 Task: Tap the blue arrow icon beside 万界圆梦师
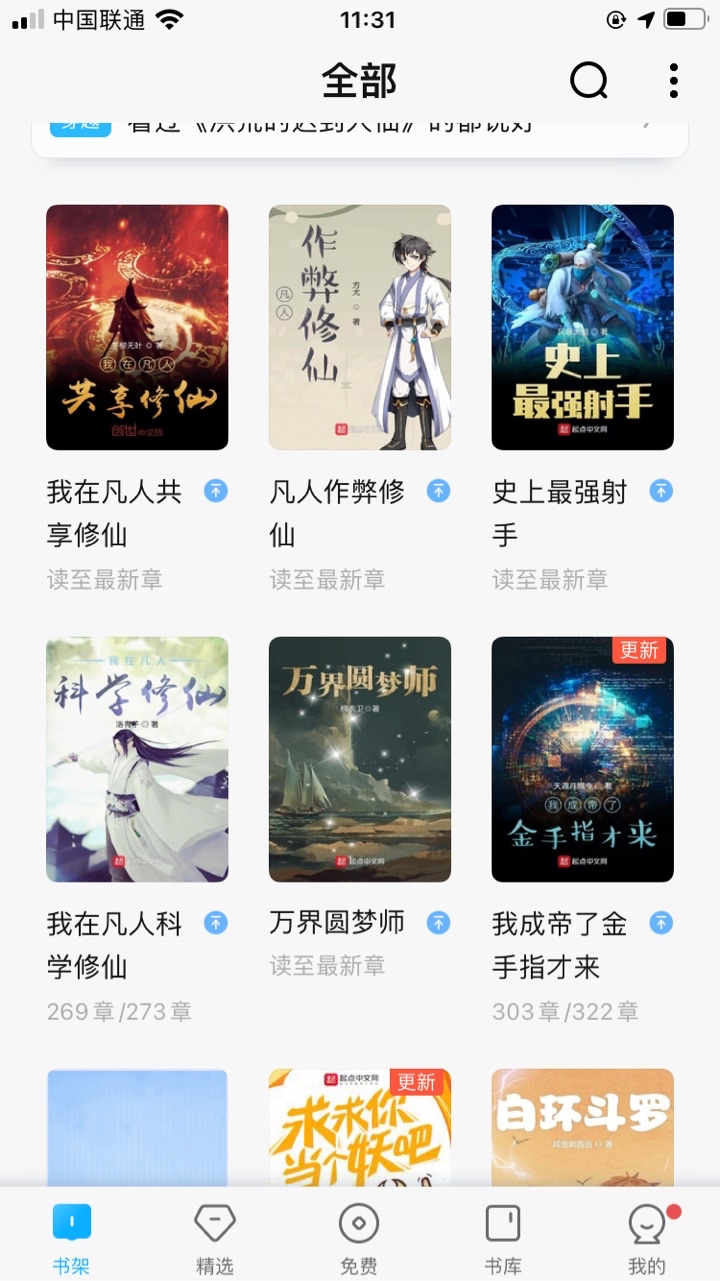(x=438, y=923)
